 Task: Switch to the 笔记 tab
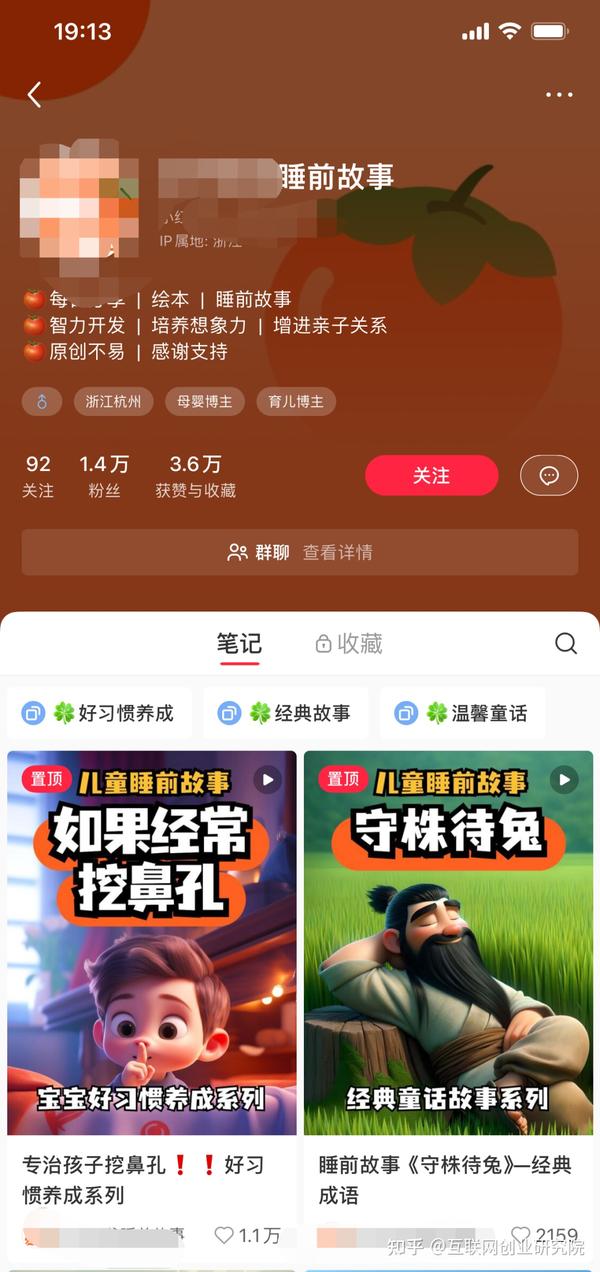239,644
